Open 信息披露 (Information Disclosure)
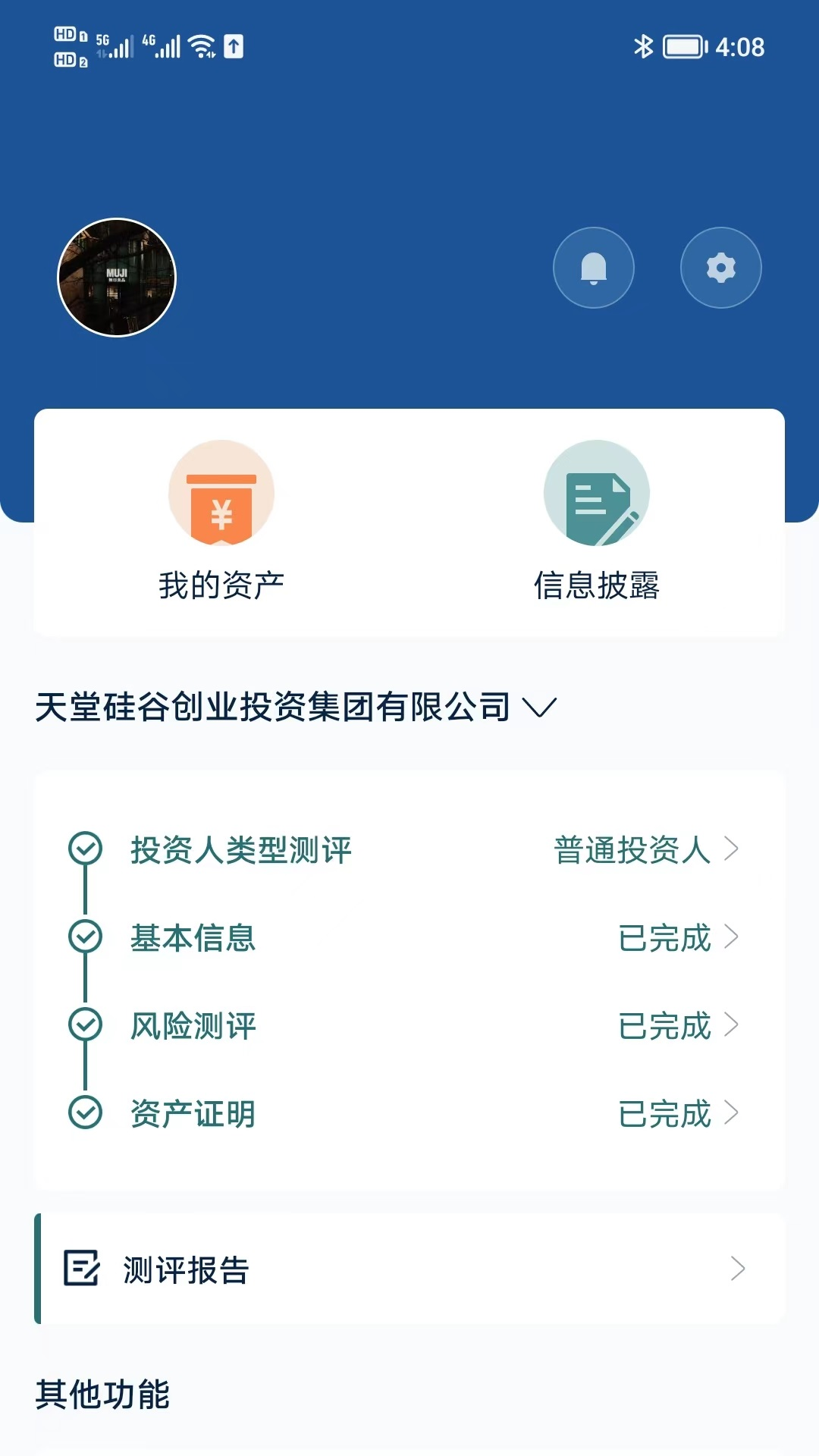This screenshot has width=819, height=1456. tap(598, 523)
